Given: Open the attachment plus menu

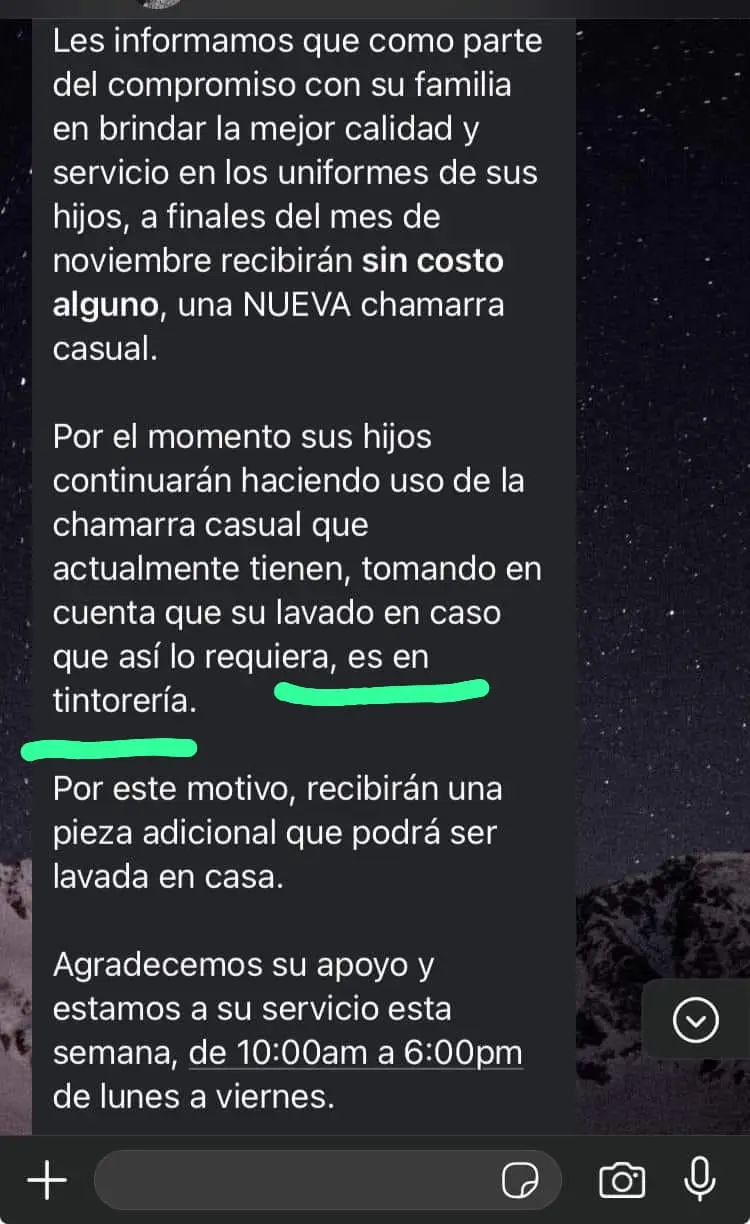Looking at the screenshot, I should tap(46, 1181).
